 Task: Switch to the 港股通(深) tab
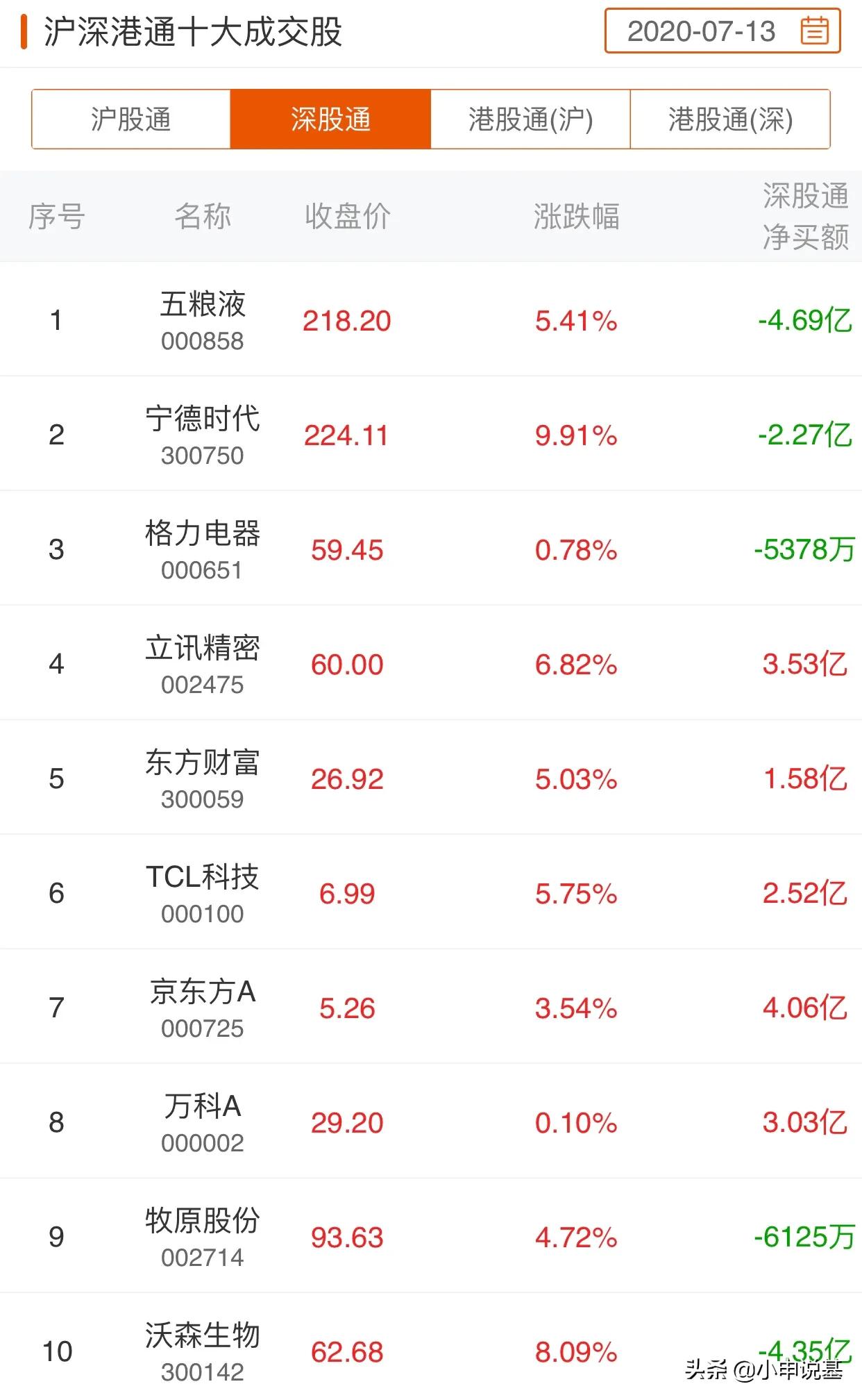click(x=730, y=119)
